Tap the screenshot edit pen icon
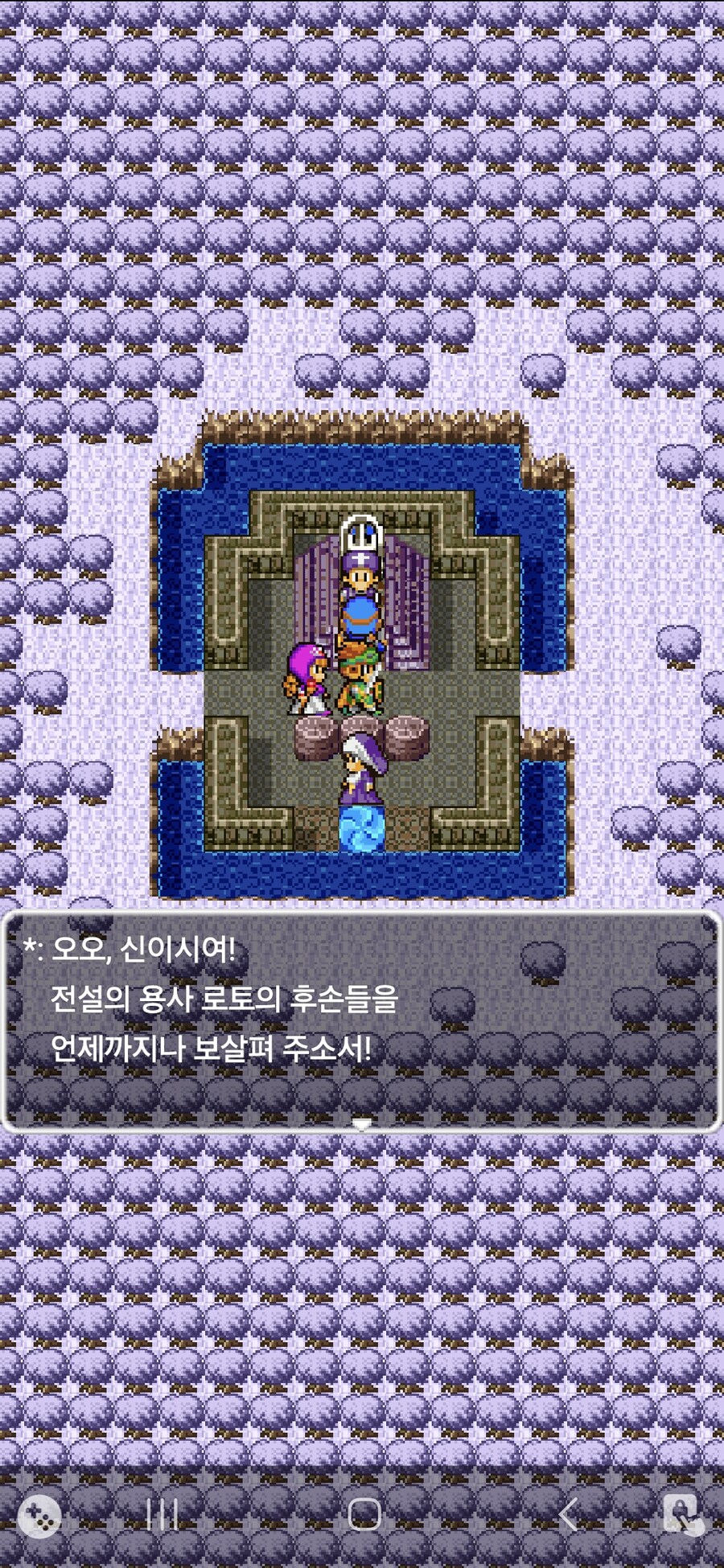The width and height of the screenshot is (724, 1568). 680,1515
